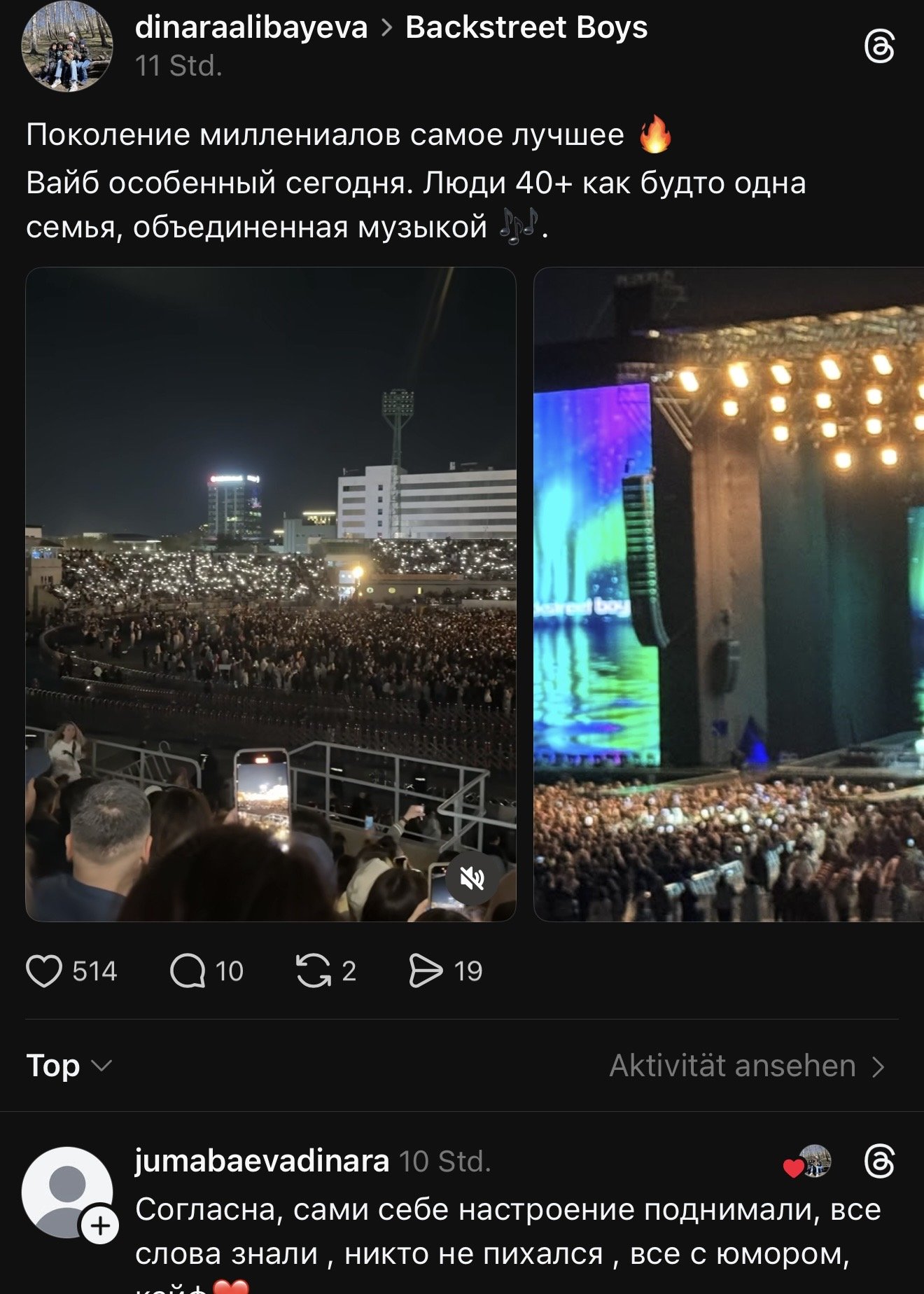Open the stage photo with spotlights
Image resolution: width=924 pixels, height=1294 pixels.
pos(728,594)
